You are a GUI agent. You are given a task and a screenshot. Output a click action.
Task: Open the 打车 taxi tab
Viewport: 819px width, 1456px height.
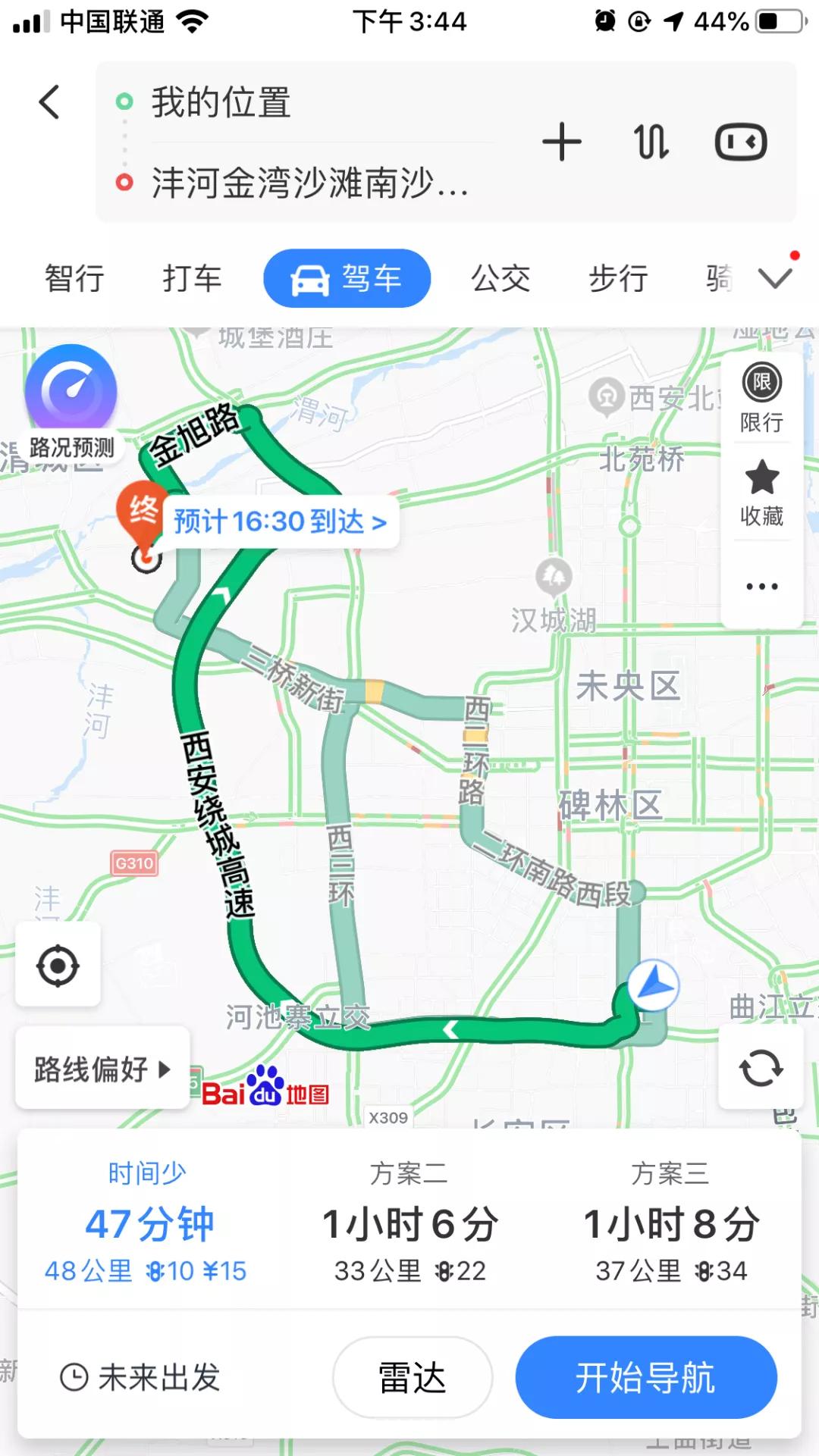[190, 278]
